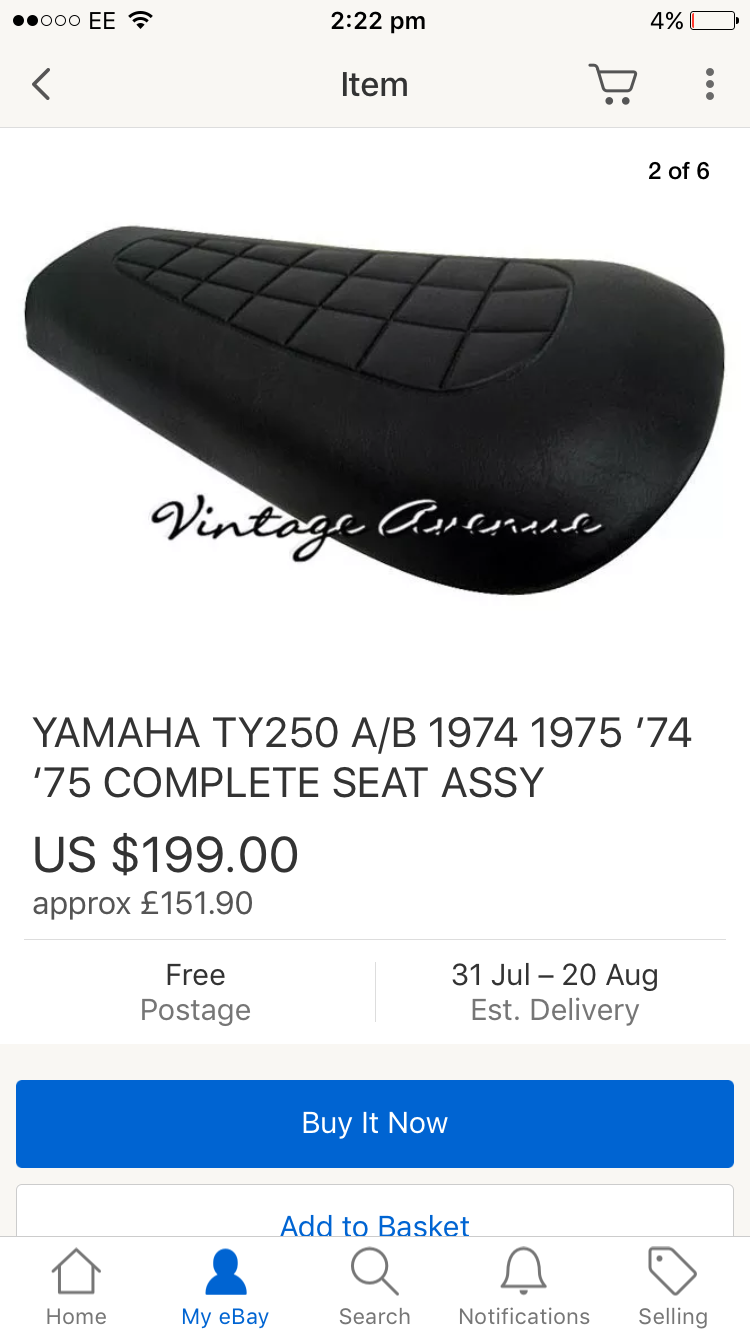750x1334 pixels.
Task: Tap Buy It Now
Action: point(375,1123)
